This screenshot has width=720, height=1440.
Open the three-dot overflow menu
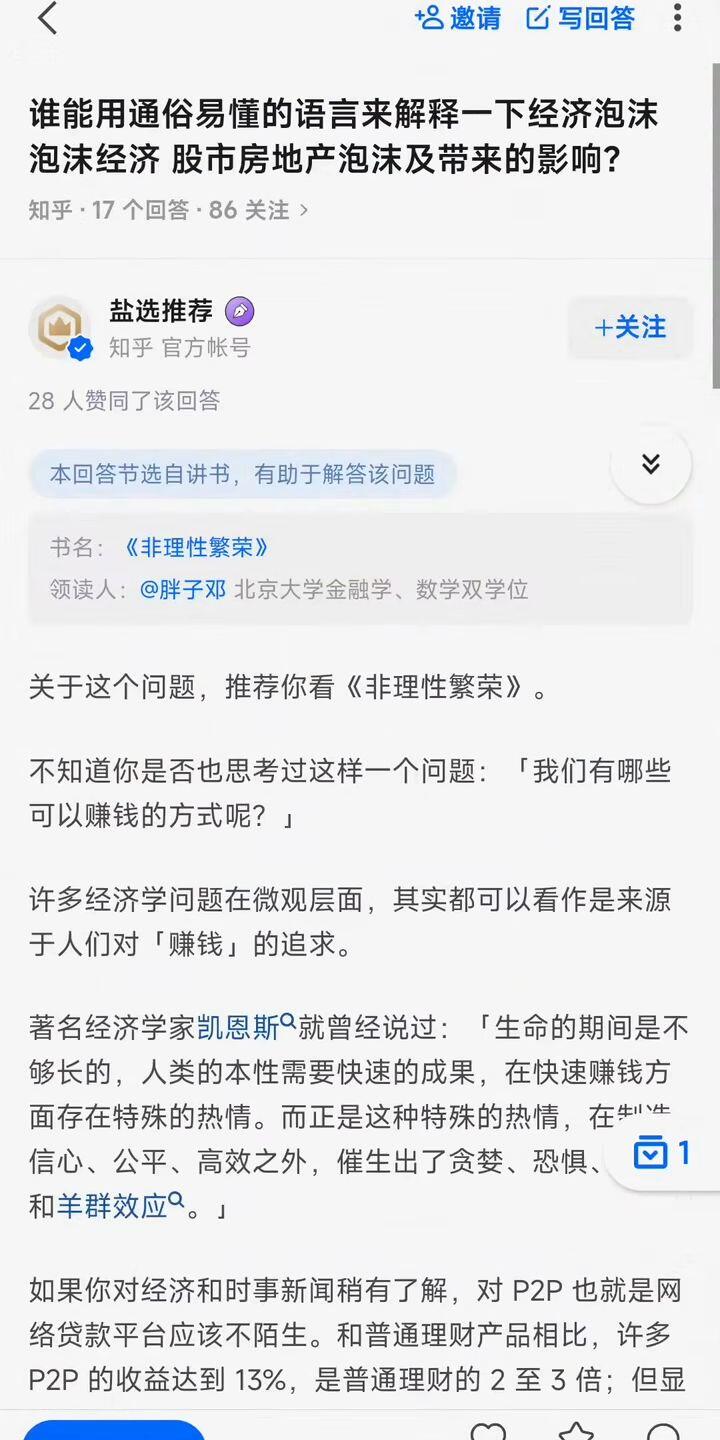tap(677, 18)
